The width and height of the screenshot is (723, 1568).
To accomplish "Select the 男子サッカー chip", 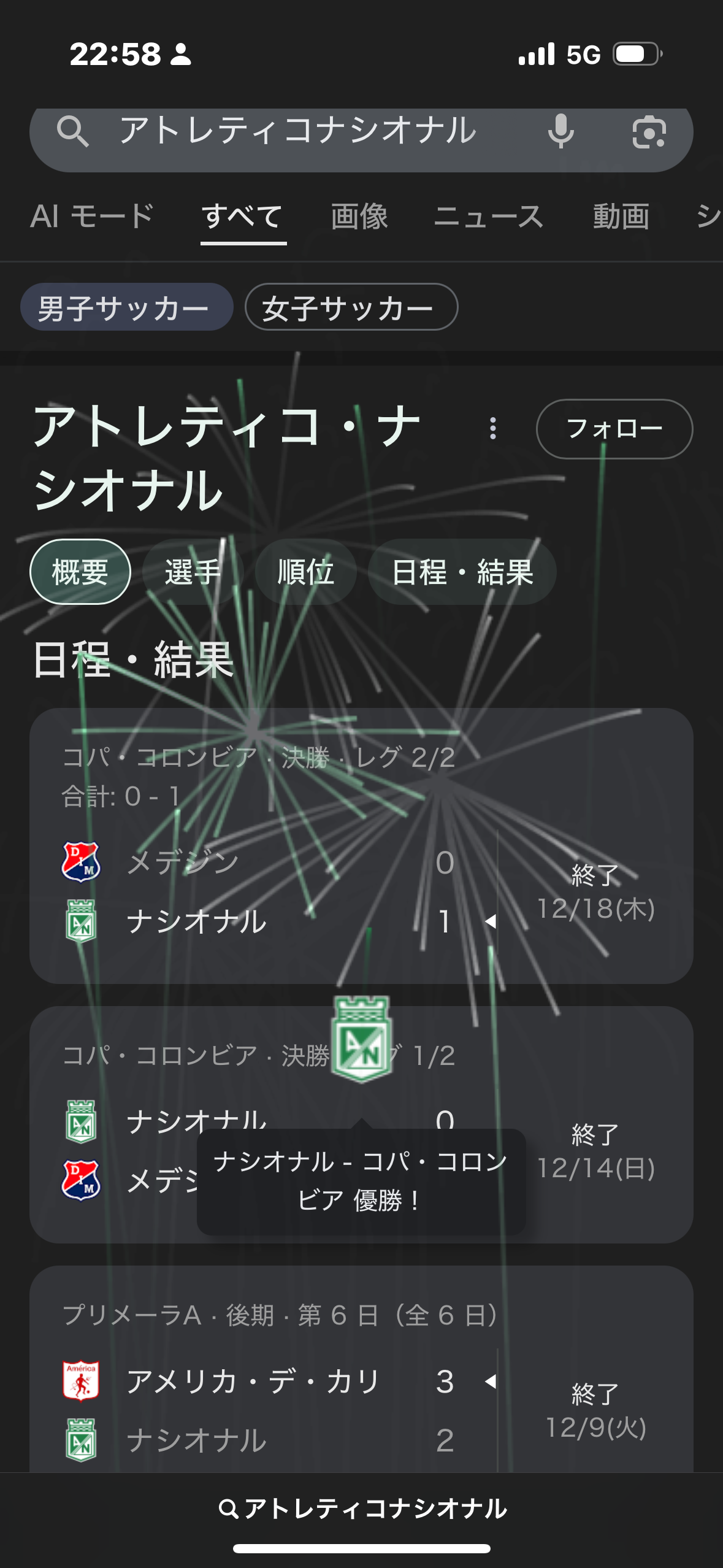I will [x=126, y=307].
